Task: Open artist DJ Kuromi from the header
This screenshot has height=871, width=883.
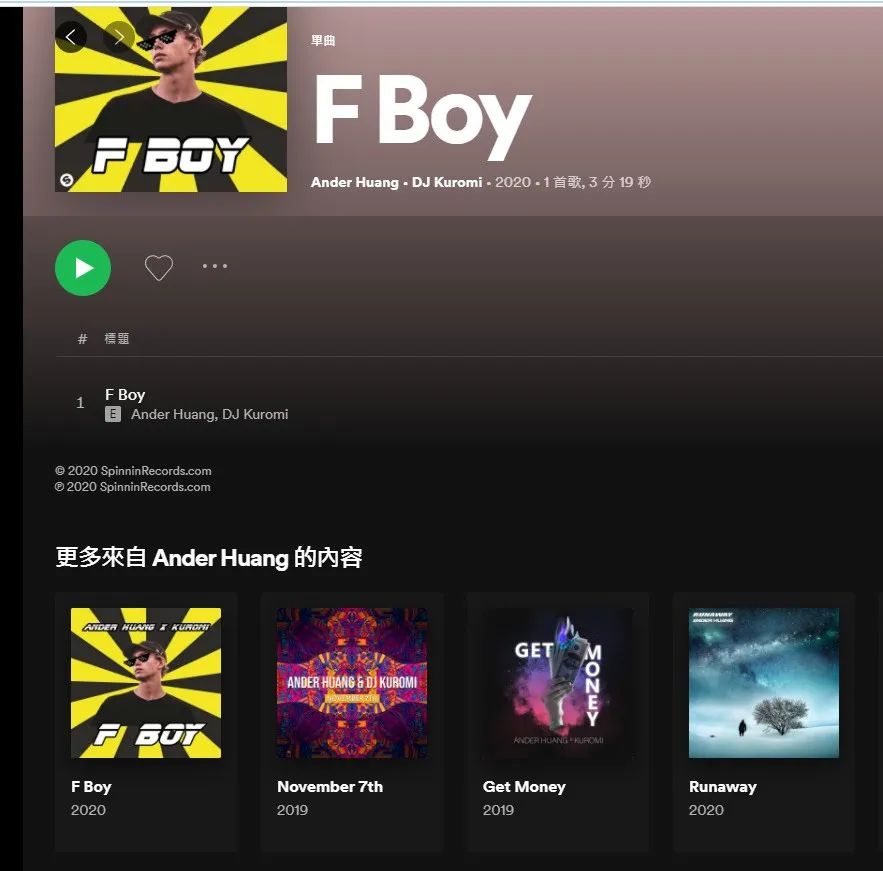Action: (x=447, y=182)
